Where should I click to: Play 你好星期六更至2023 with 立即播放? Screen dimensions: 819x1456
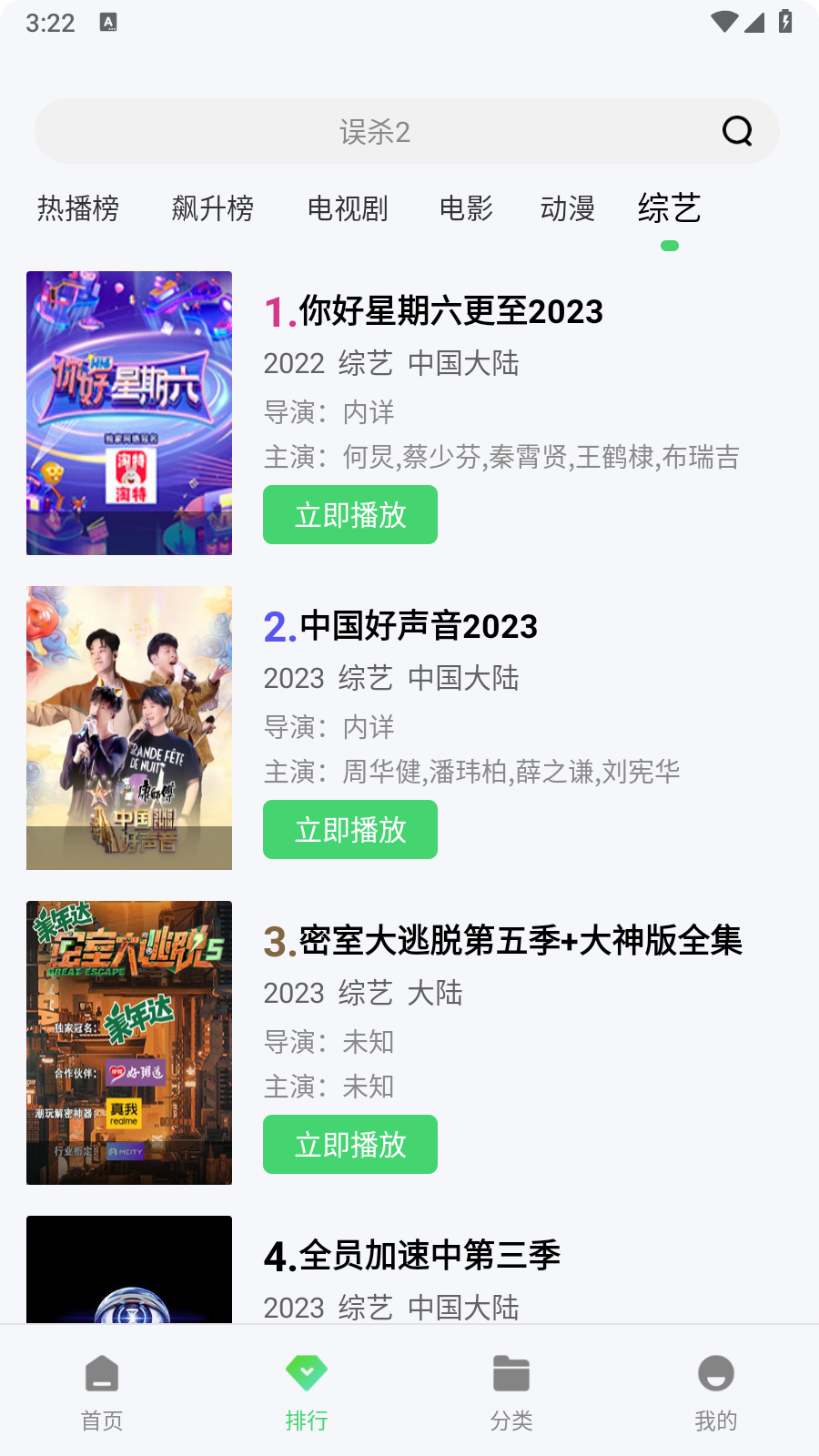coord(350,515)
